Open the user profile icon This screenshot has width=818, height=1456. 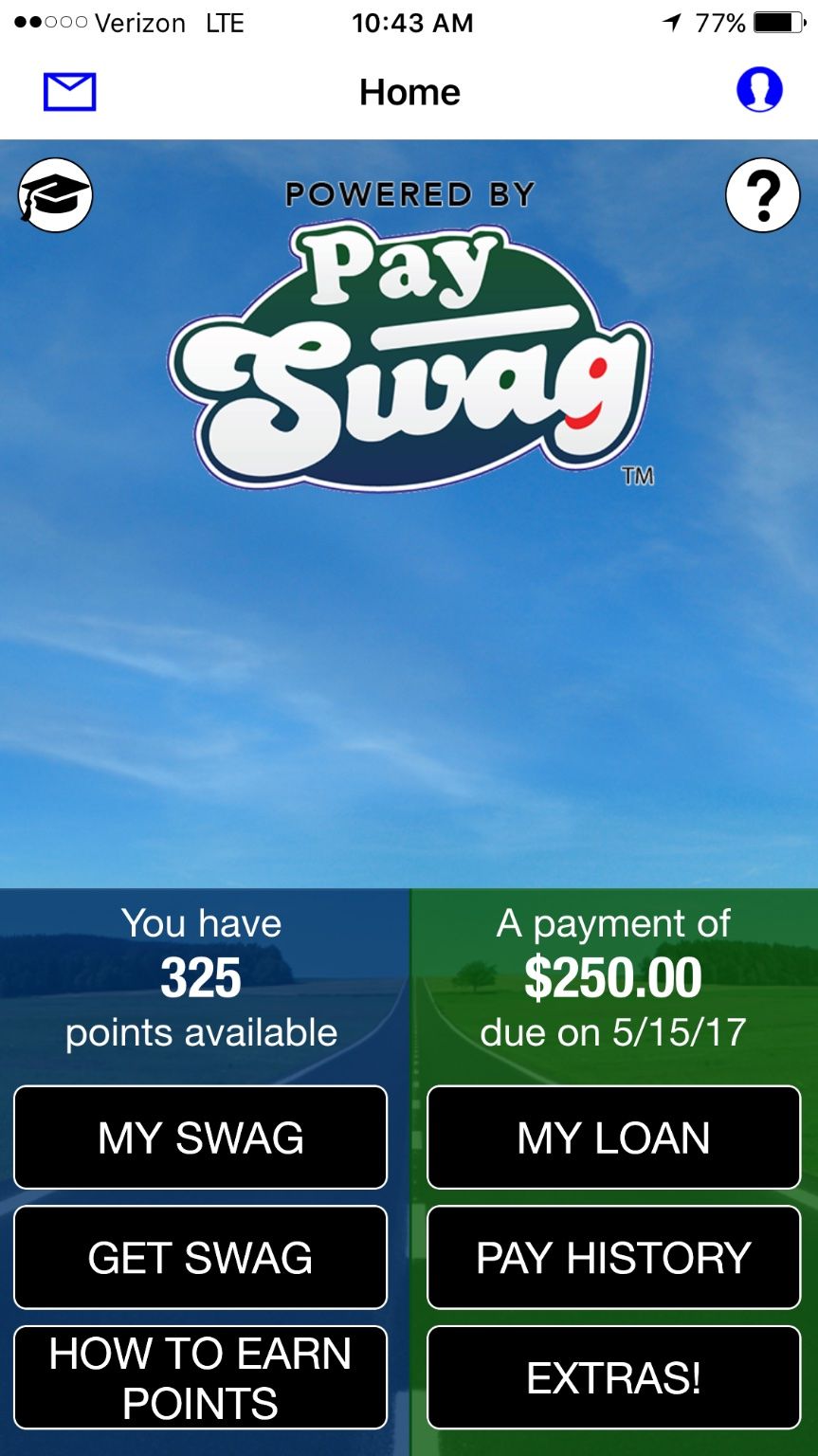759,91
